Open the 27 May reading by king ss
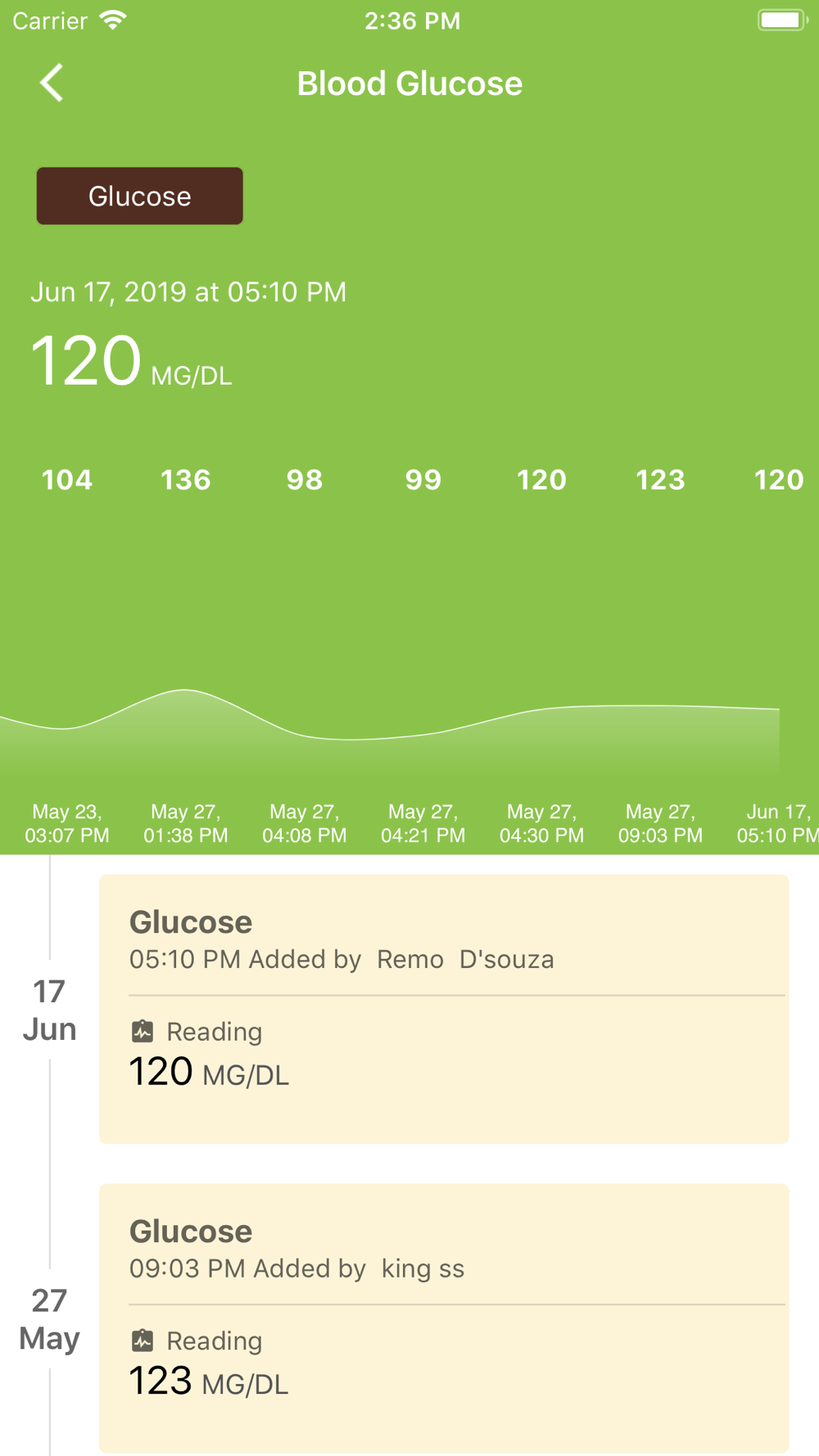Image resolution: width=819 pixels, height=1456 pixels. 444,1318
